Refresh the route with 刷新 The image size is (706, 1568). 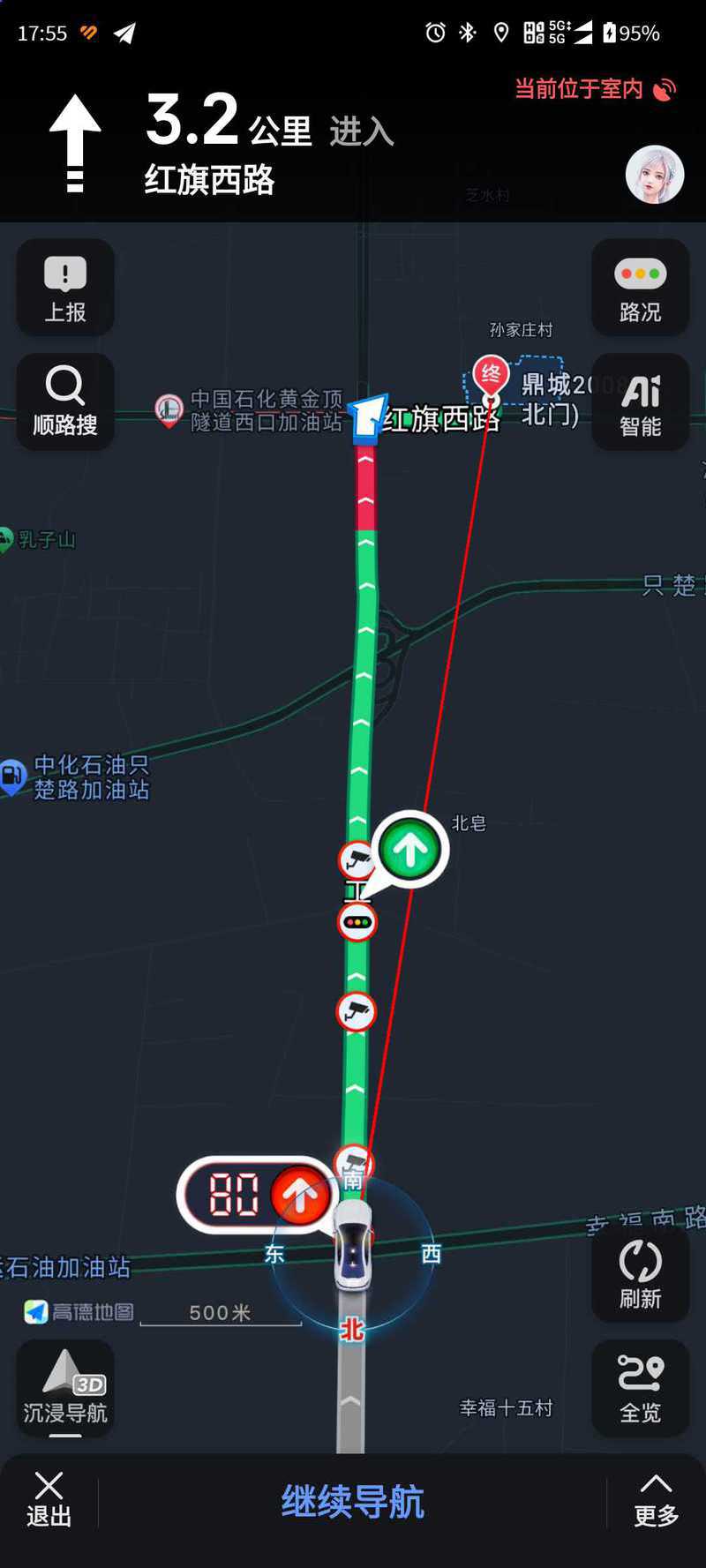tap(640, 1274)
